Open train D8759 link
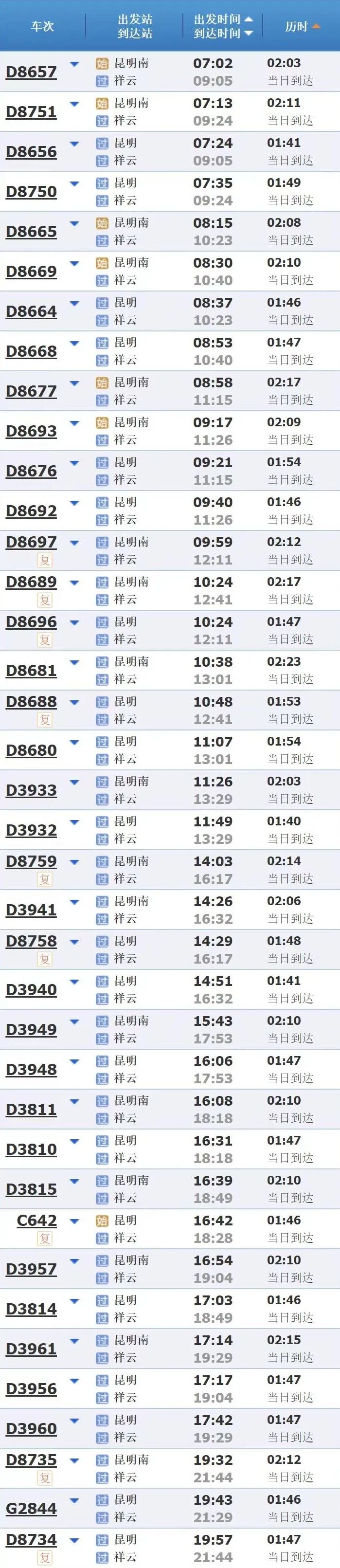This screenshot has height=1568, width=340. 31,861
